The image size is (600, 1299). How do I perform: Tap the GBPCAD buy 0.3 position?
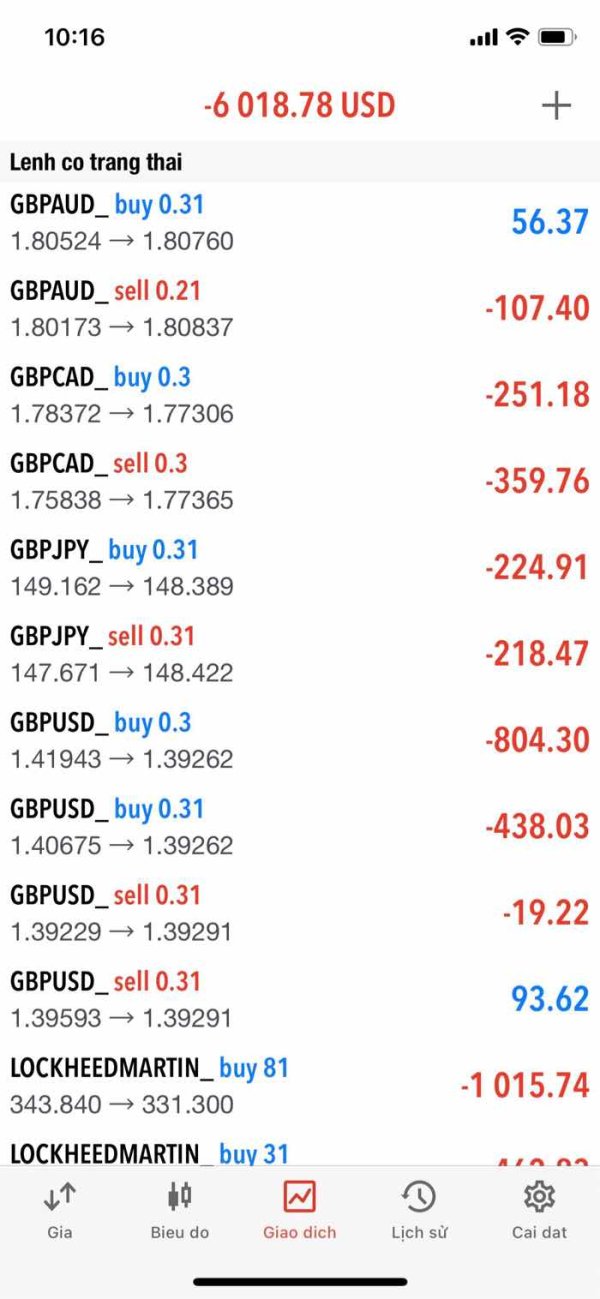tap(300, 395)
